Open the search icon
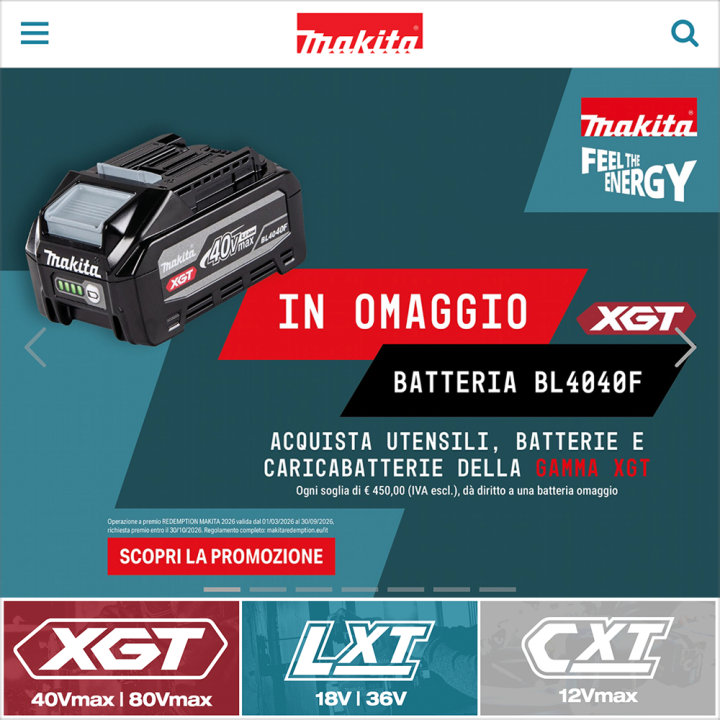 [x=684, y=34]
